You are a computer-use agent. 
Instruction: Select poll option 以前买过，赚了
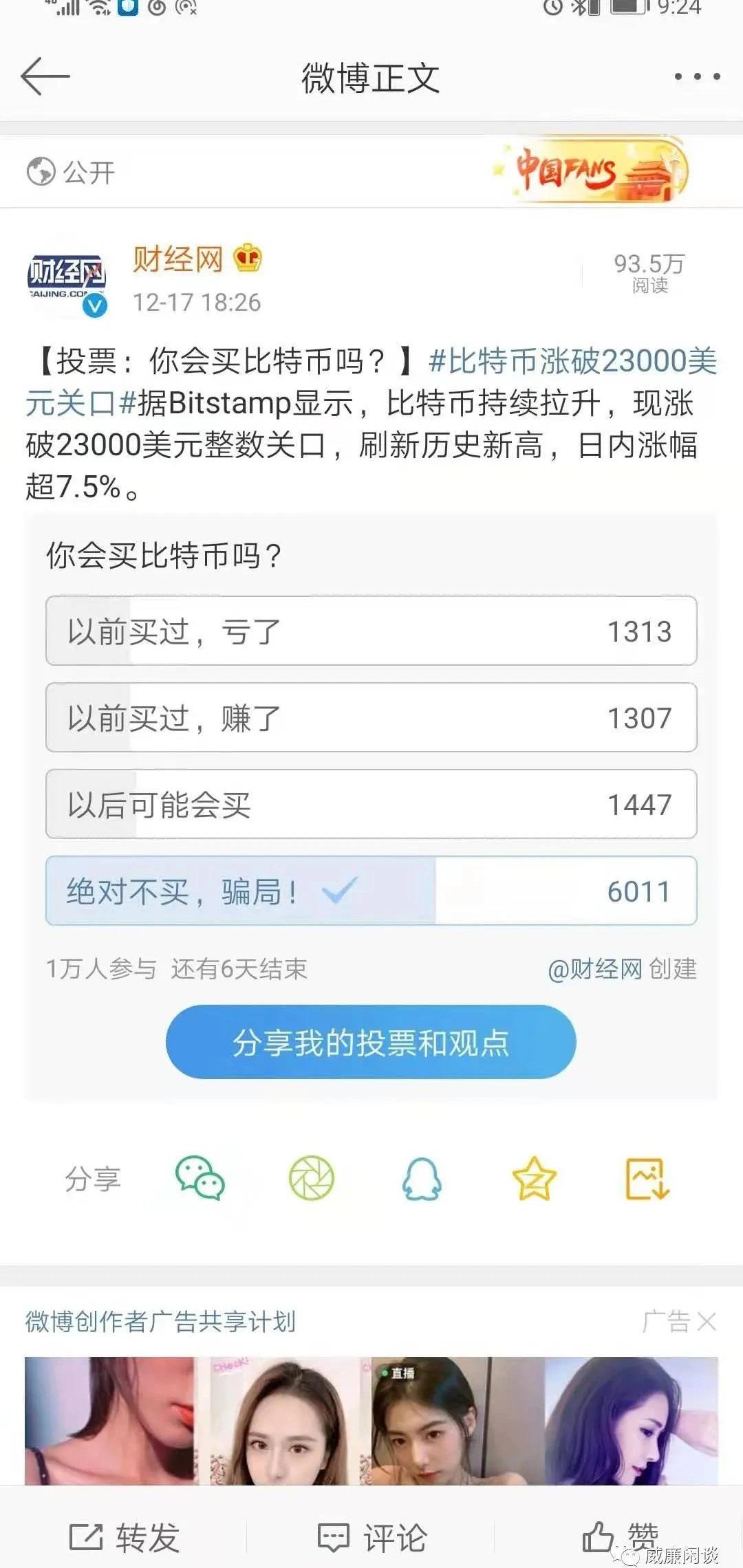coord(371,718)
